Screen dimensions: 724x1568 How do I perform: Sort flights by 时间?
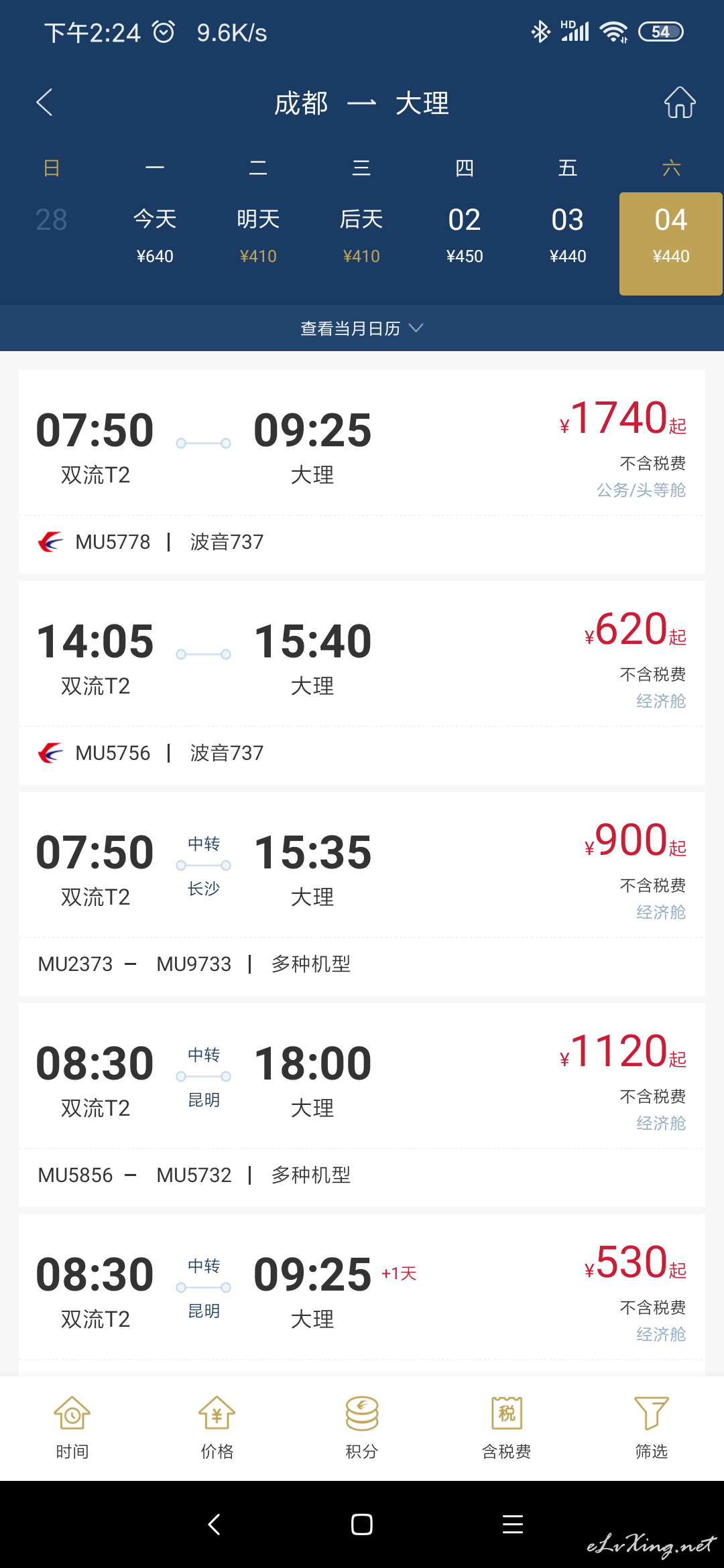pos(72,1428)
